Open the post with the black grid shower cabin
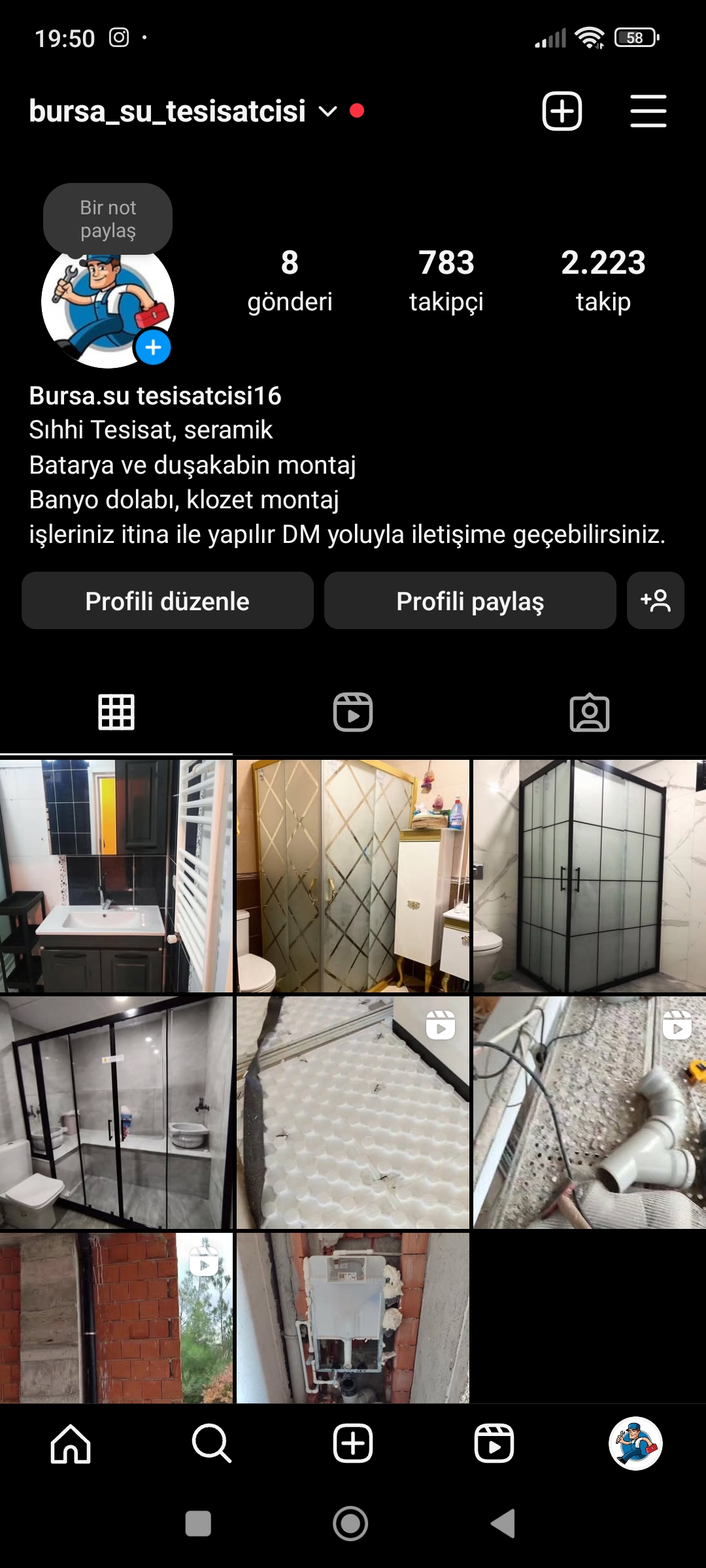This screenshot has width=706, height=1568. (589, 875)
